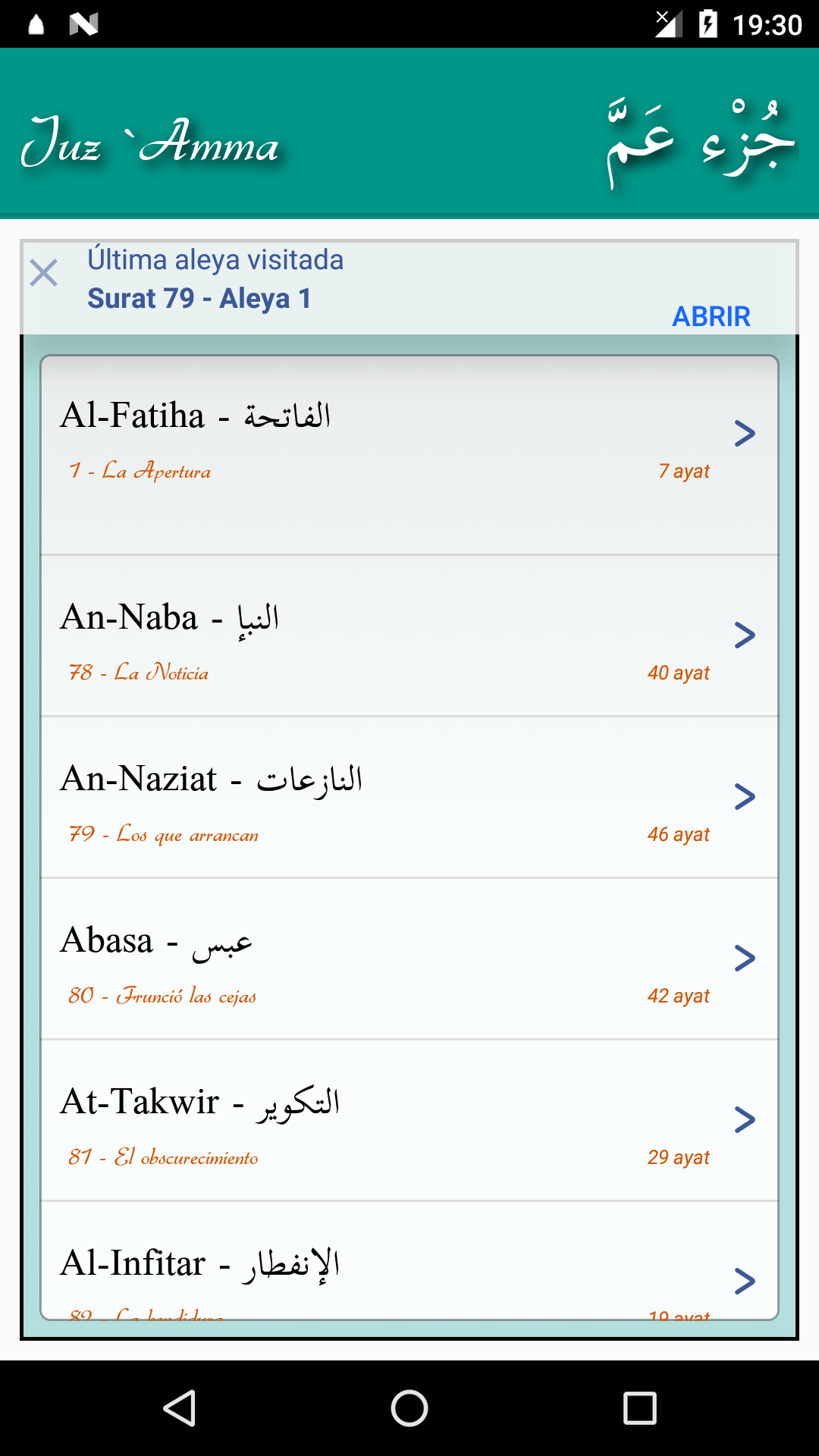Image resolution: width=819 pixels, height=1456 pixels.
Task: Select the An-Naziat surah row
Action: coord(409,797)
